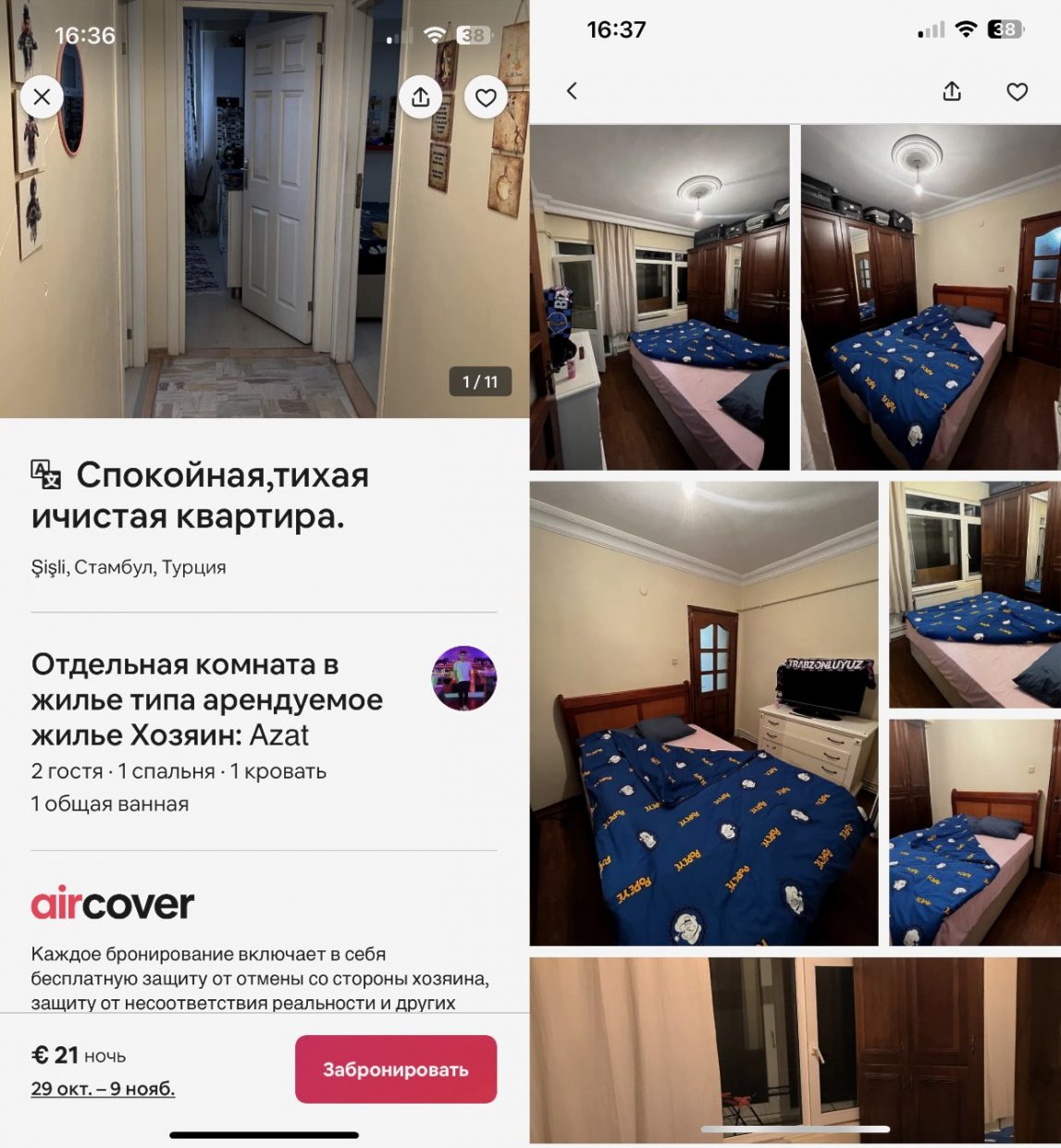Tap the Забронировать button
1061x1148 pixels.
396,1069
